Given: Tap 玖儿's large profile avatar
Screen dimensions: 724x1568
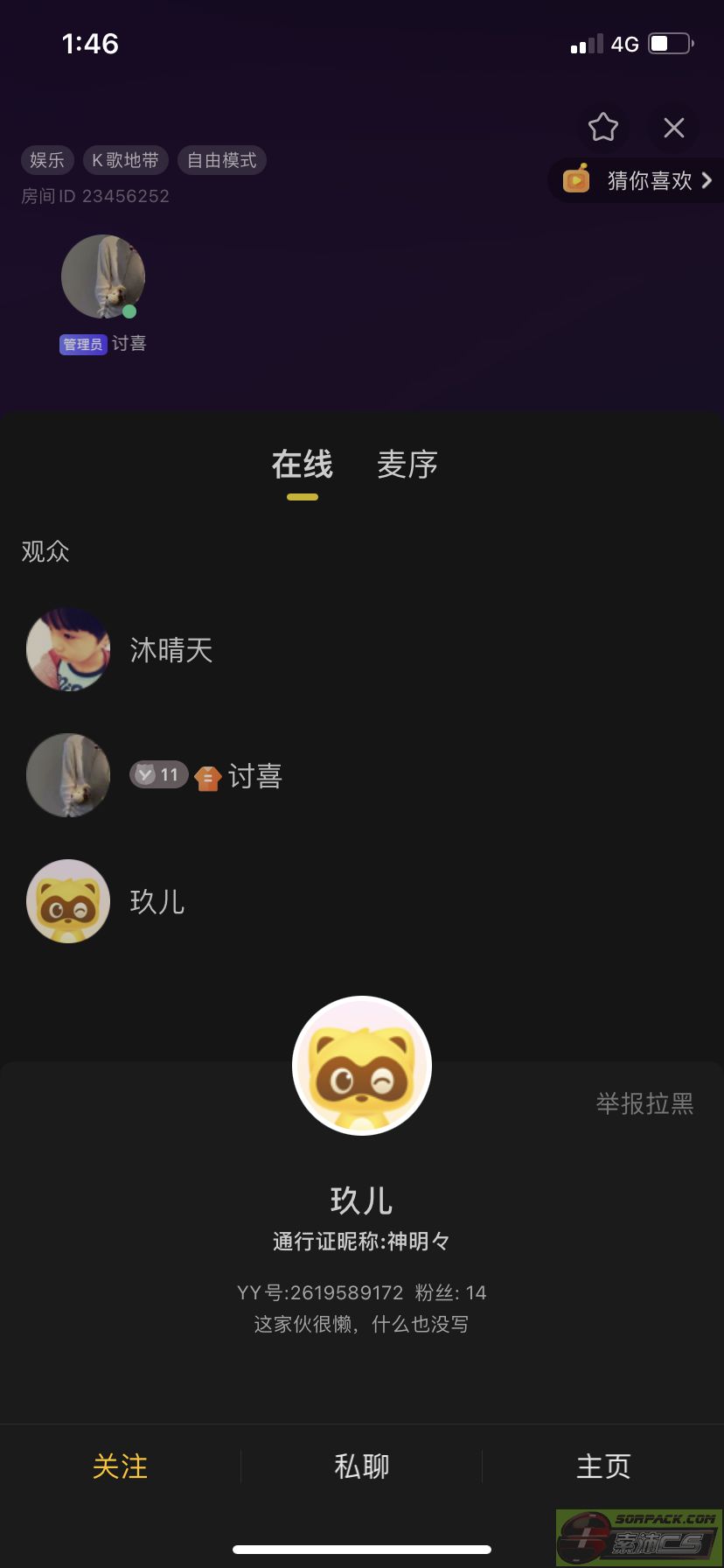Looking at the screenshot, I should pos(362,1065).
